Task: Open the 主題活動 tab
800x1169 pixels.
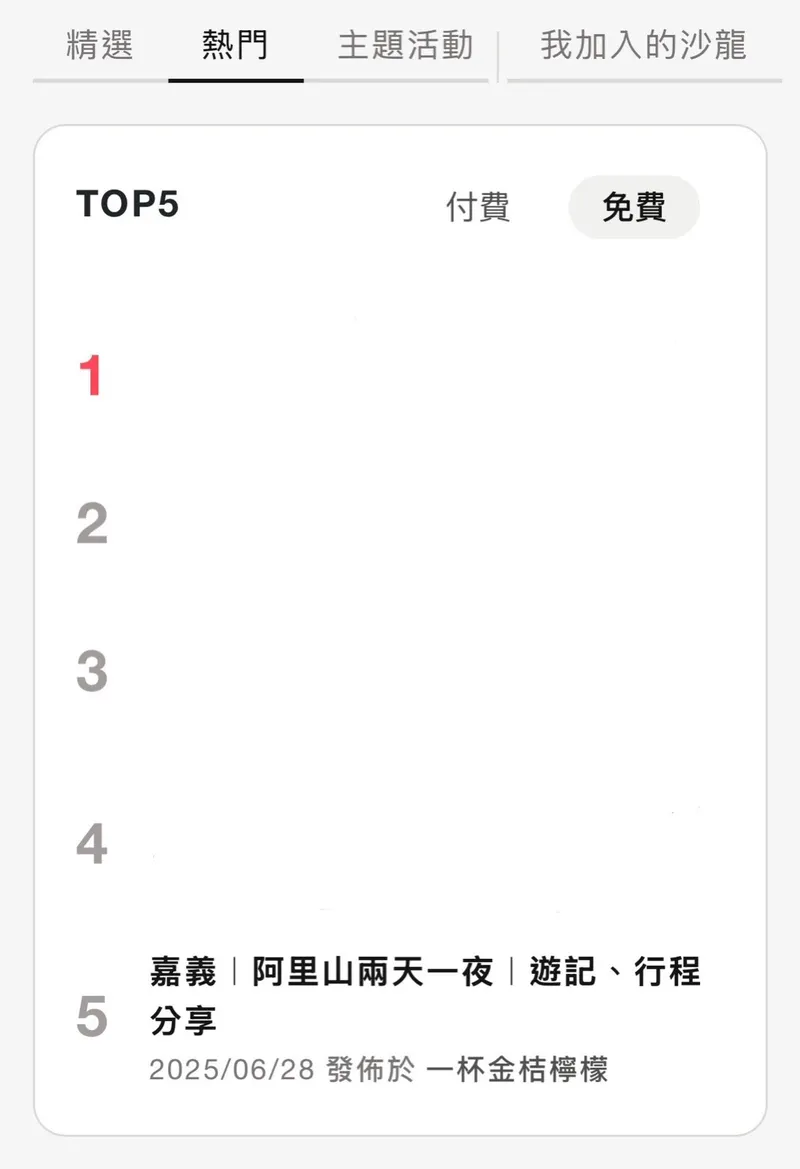Action: 405,46
